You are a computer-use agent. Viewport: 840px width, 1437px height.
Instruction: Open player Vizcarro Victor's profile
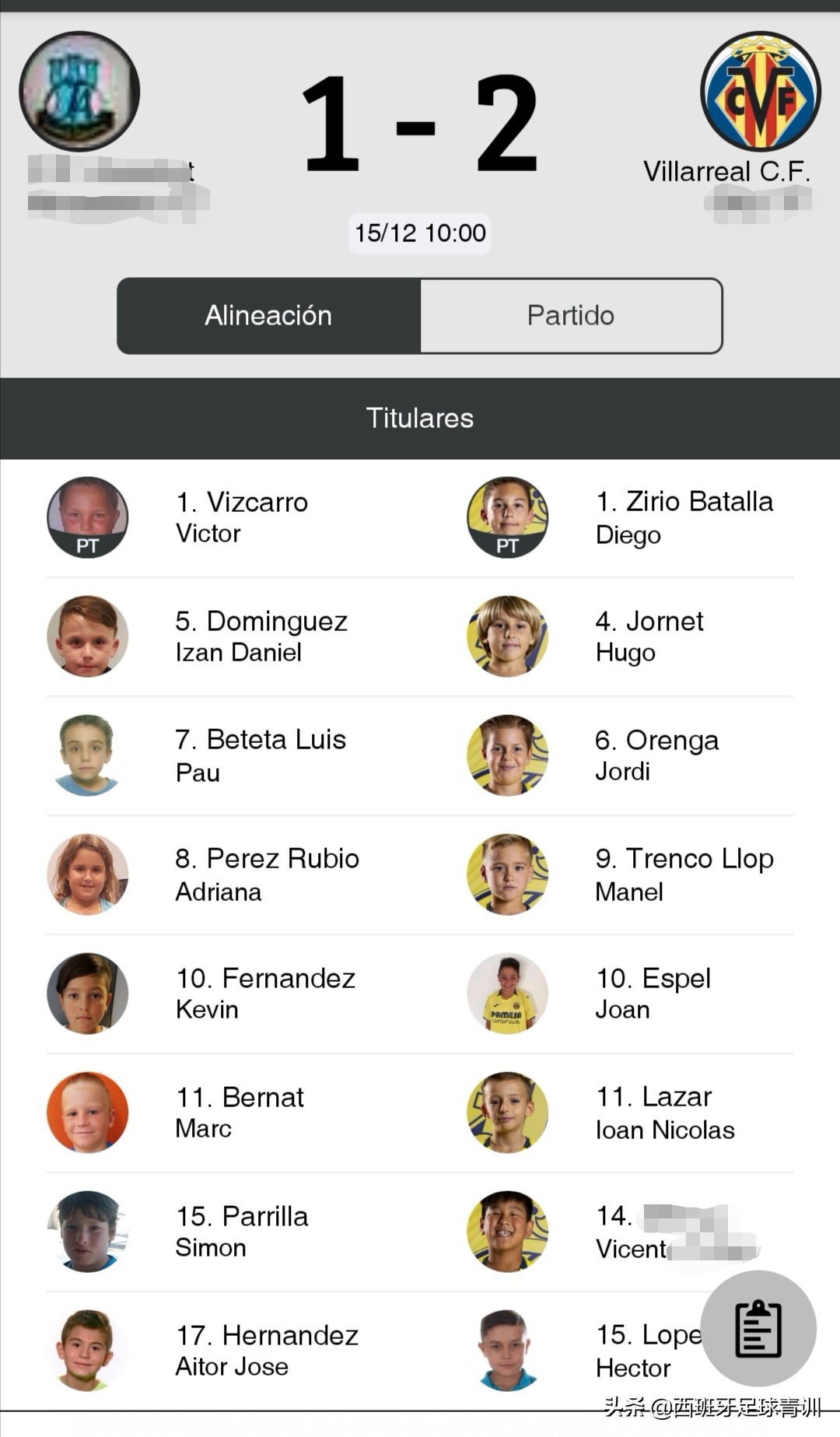click(x=241, y=517)
